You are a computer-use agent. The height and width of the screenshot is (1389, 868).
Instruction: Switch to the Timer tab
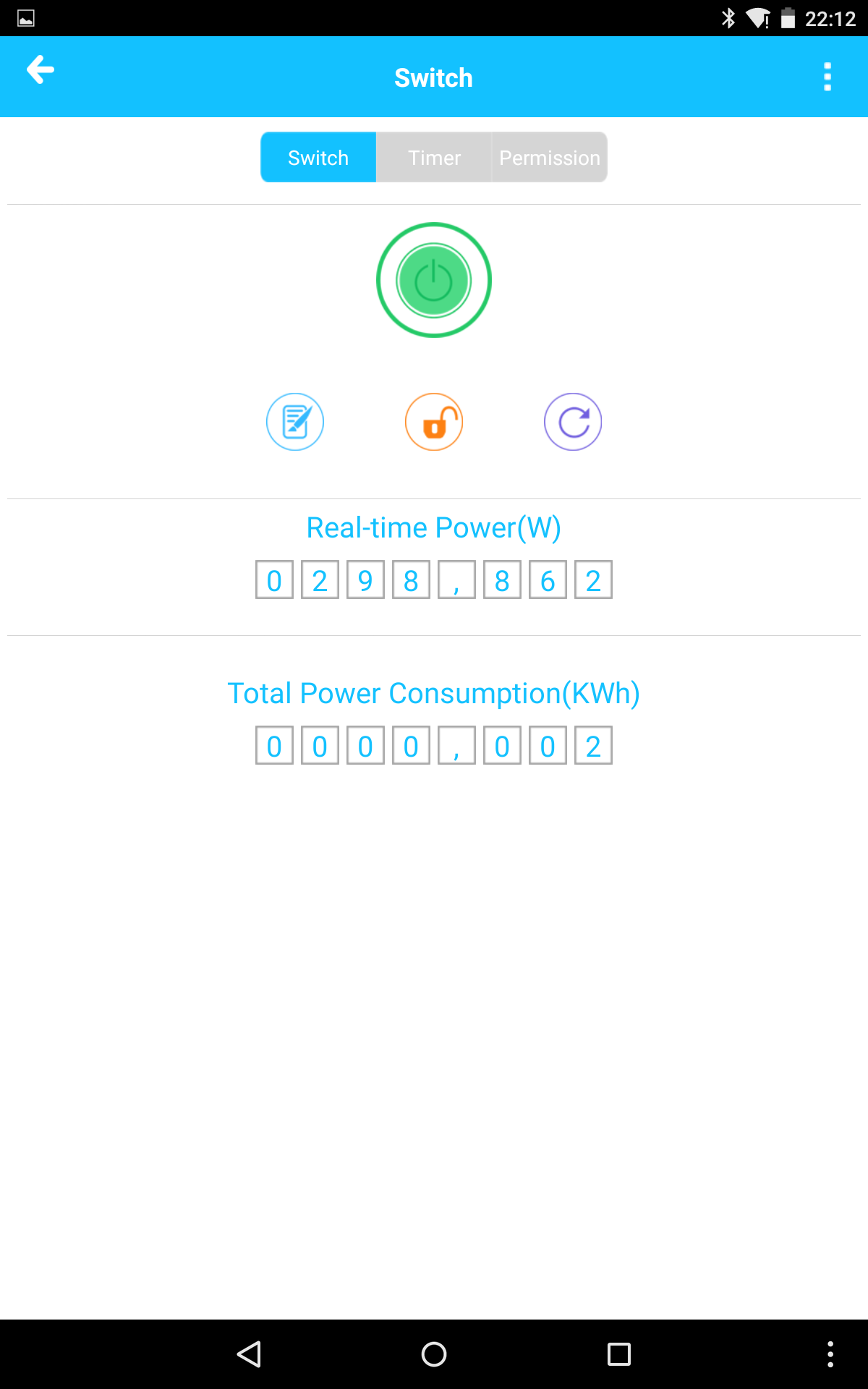(x=434, y=157)
